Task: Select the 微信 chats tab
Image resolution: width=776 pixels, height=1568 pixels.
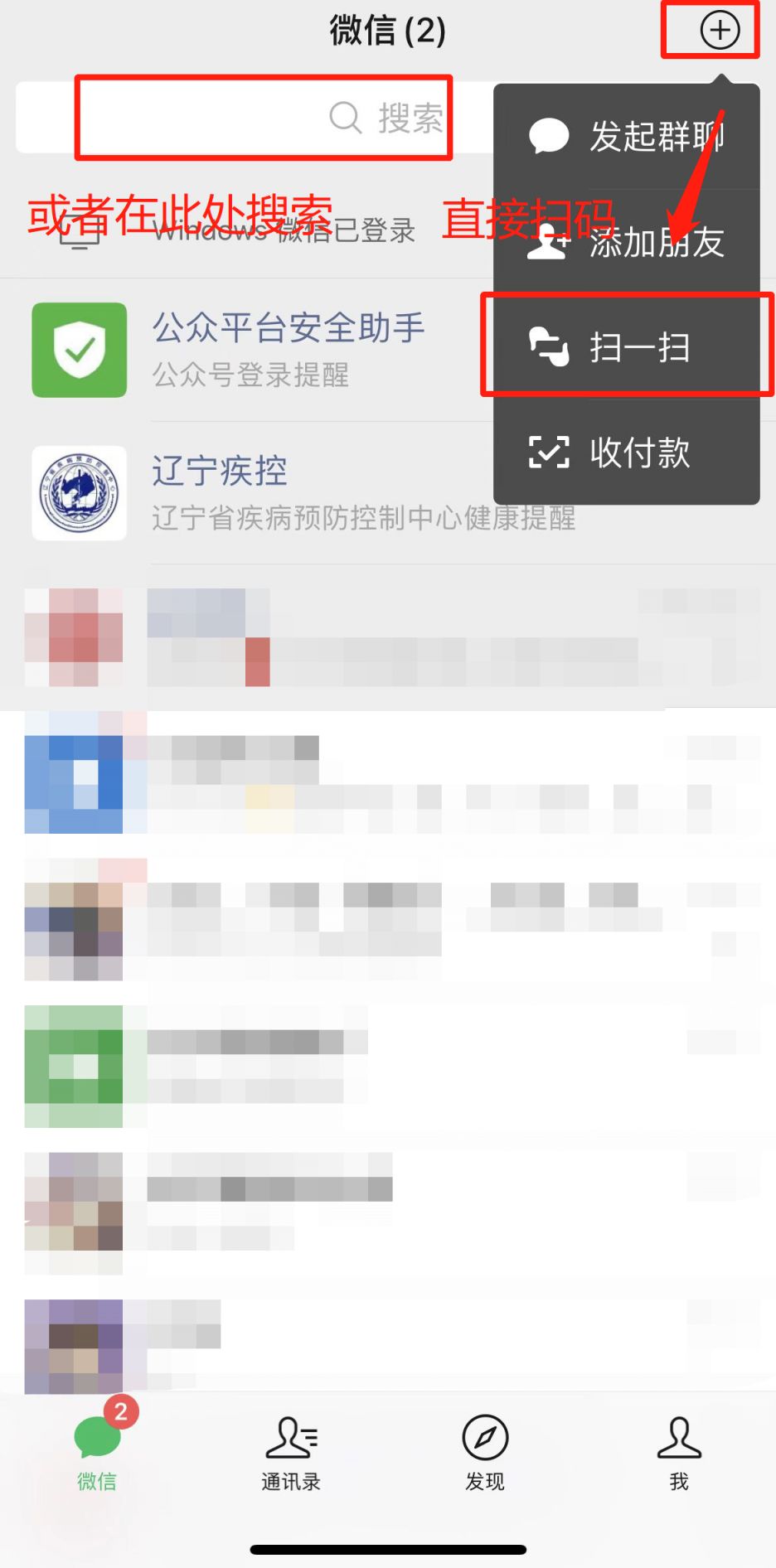Action: [x=97, y=1452]
